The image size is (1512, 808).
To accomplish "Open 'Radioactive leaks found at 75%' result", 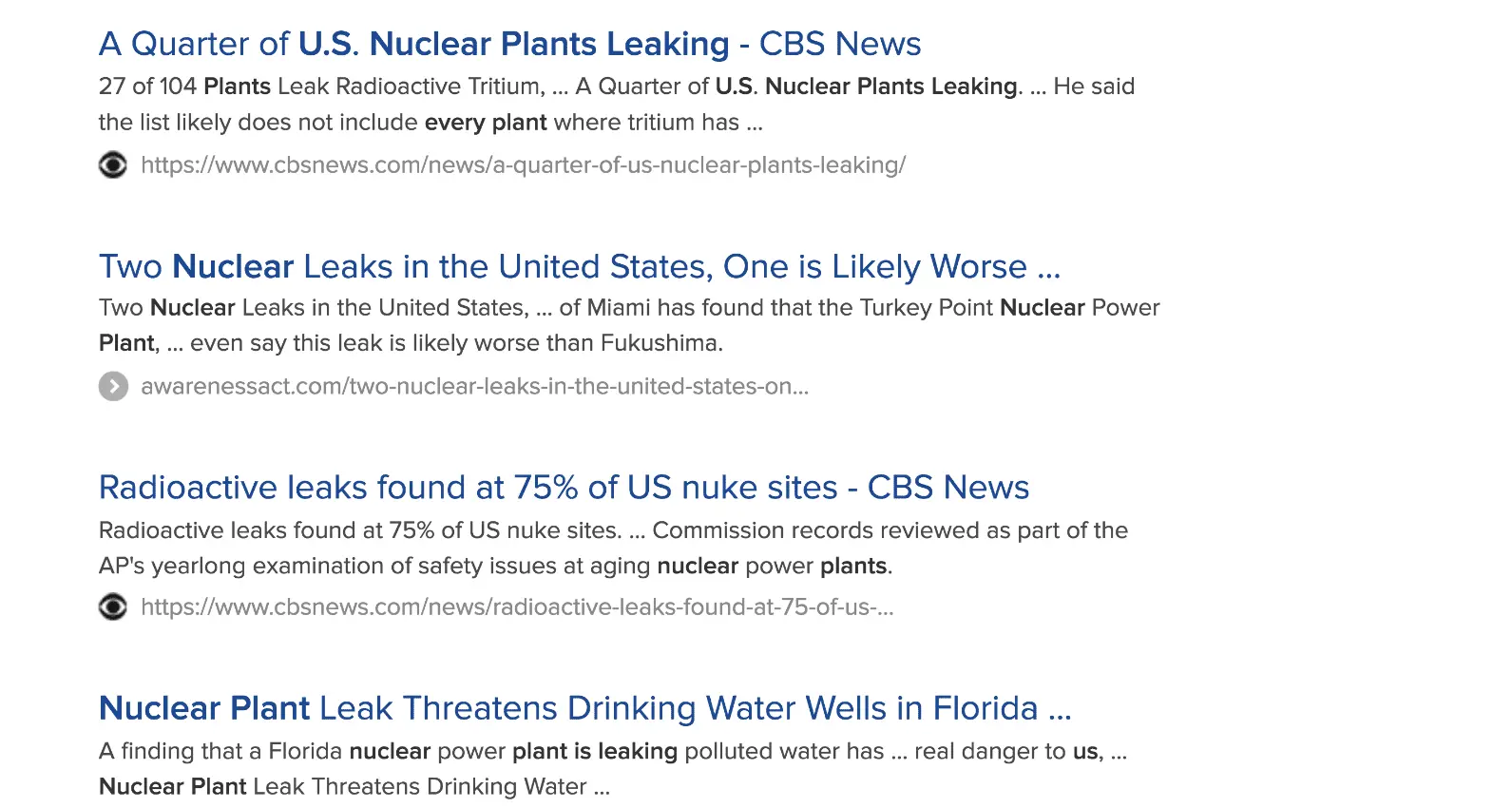I will pyautogui.click(x=564, y=488).
